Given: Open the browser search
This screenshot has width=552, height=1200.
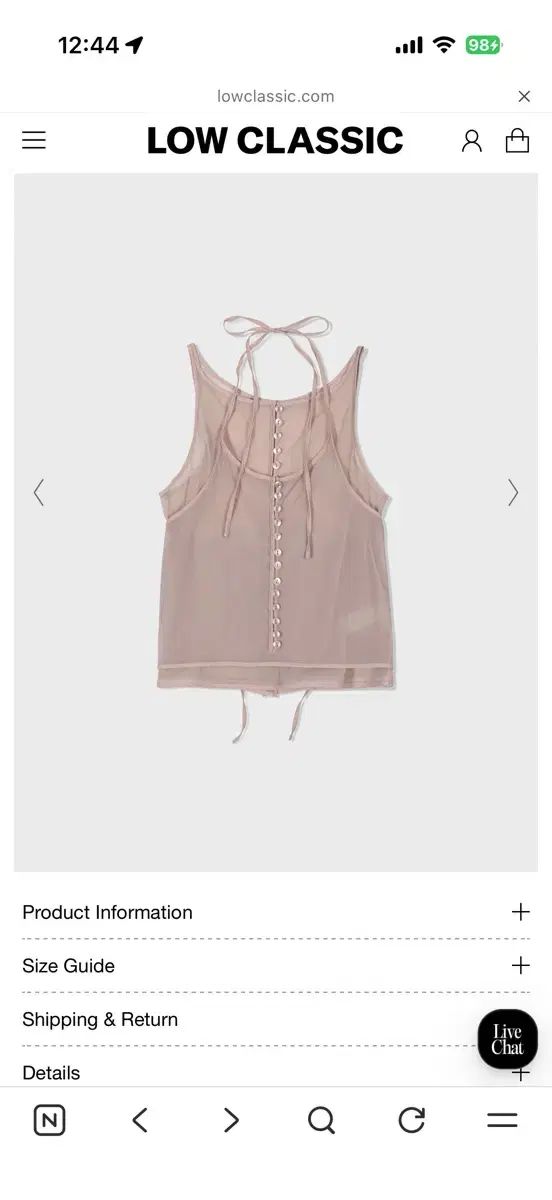Looking at the screenshot, I should click(x=321, y=1121).
